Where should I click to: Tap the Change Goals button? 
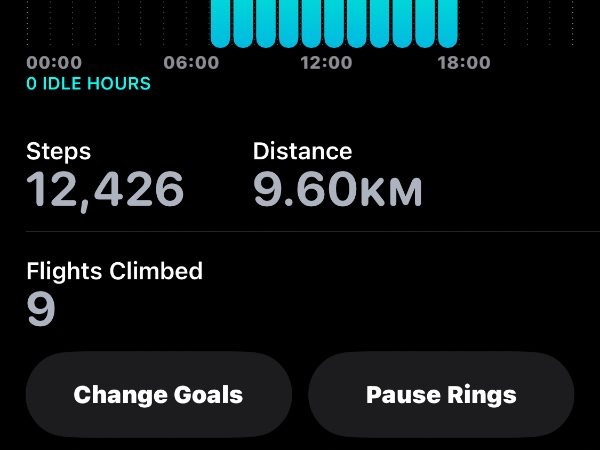coord(158,395)
